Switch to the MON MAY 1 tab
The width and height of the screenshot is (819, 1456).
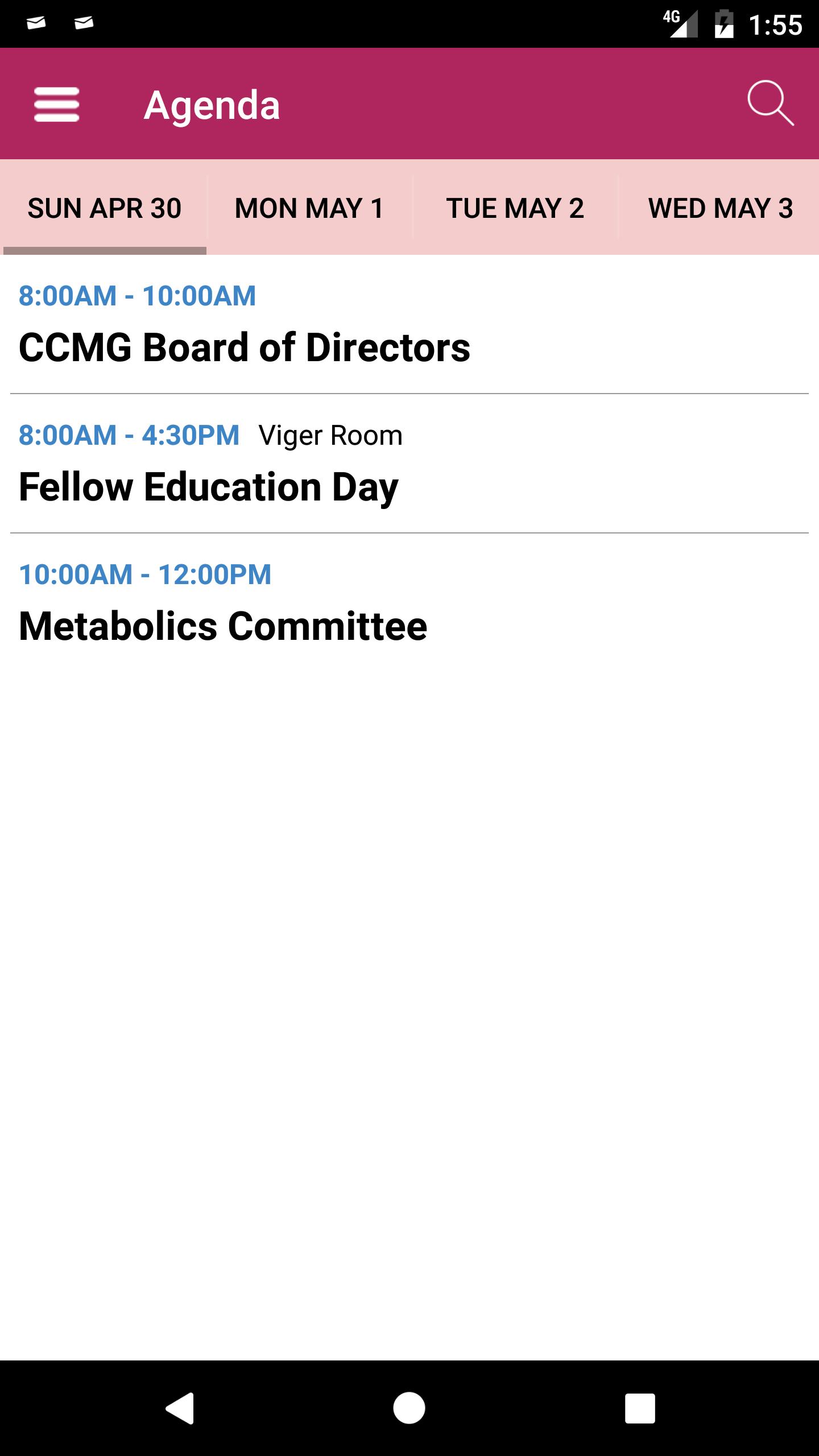click(309, 208)
